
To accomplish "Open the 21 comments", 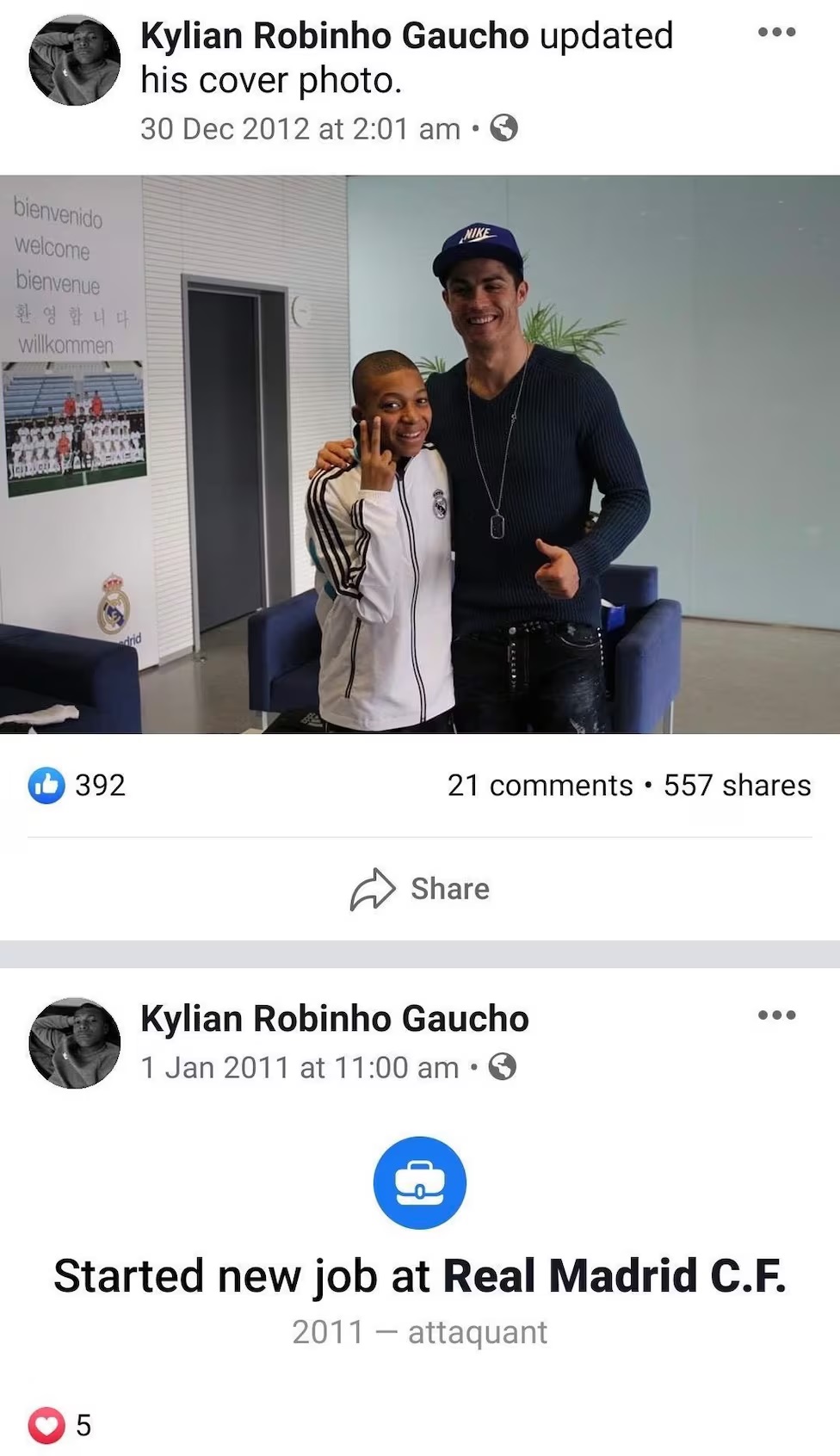I will (x=540, y=786).
